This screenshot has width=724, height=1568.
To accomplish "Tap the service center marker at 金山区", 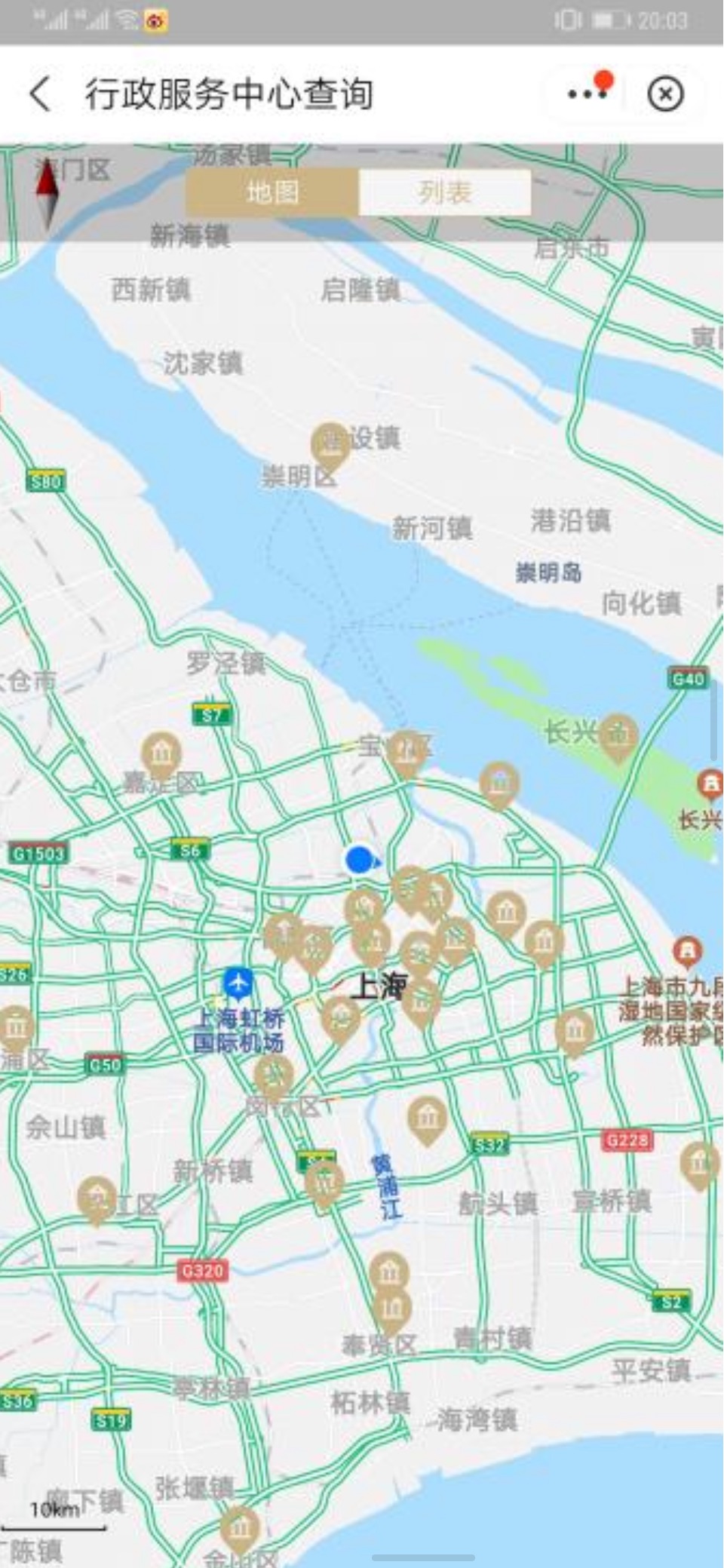I will pyautogui.click(x=240, y=1528).
